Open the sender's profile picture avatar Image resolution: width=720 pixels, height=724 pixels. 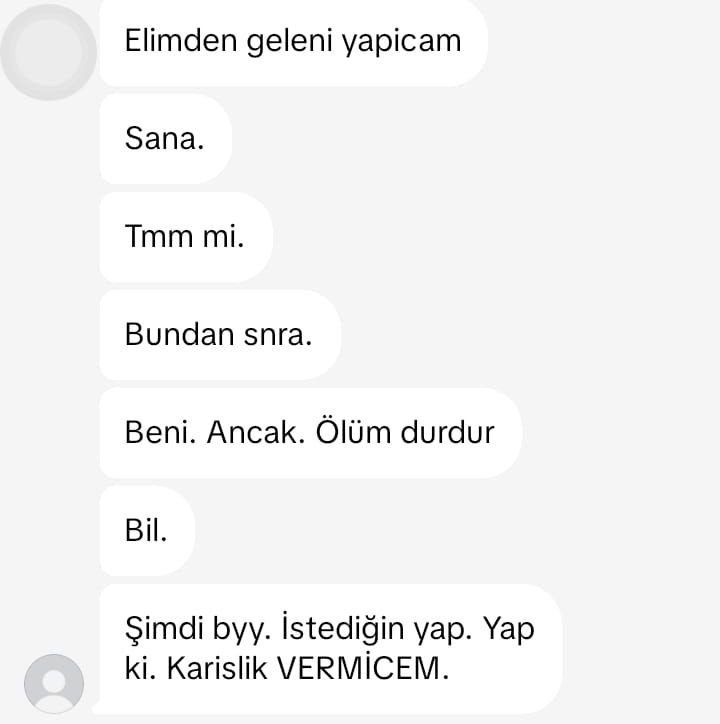coord(53,683)
